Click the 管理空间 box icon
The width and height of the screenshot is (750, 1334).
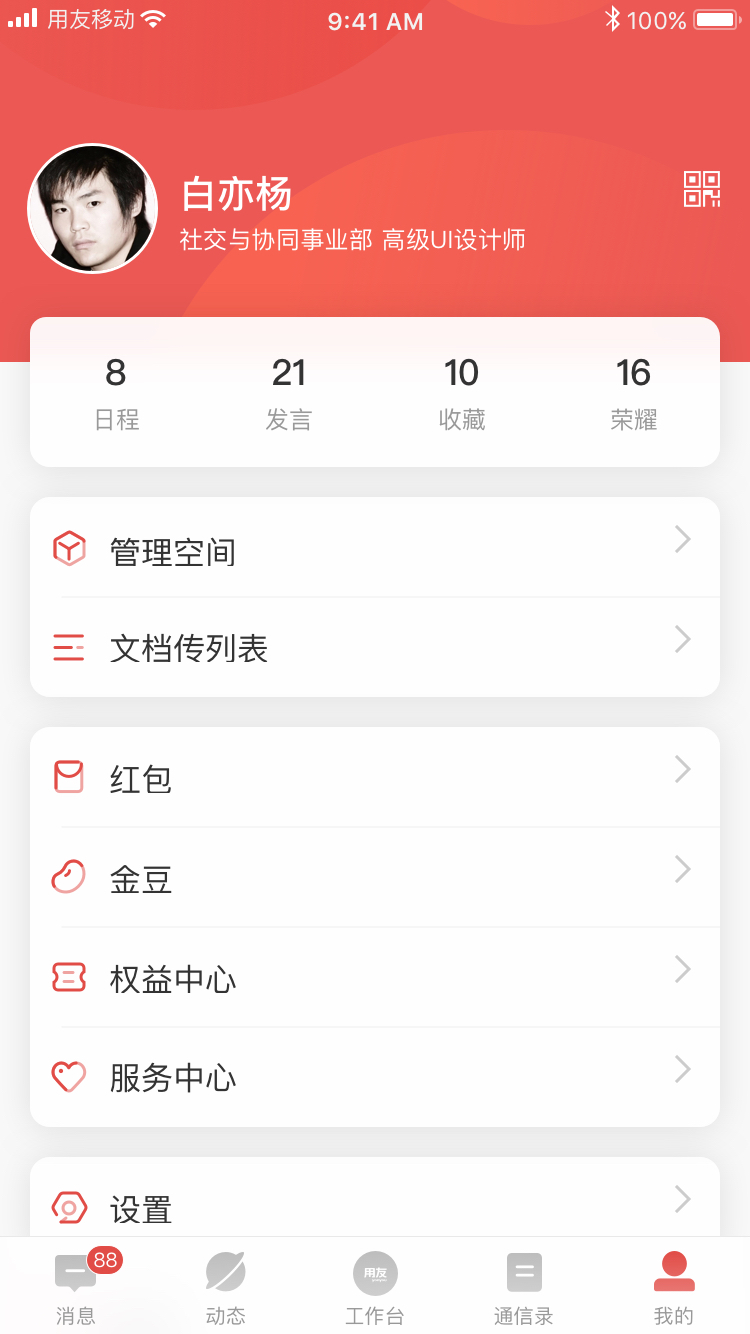point(68,548)
